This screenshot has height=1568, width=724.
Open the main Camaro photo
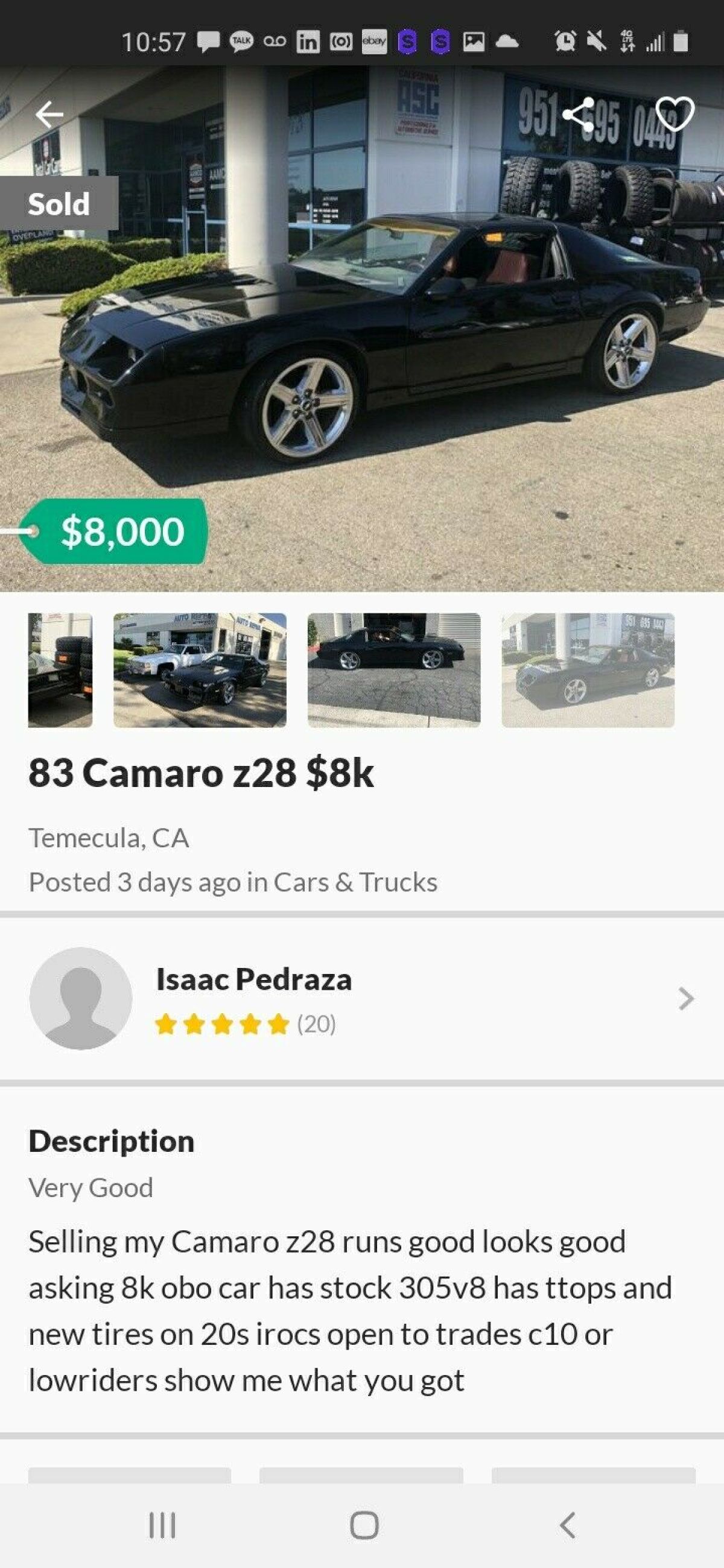390,341
